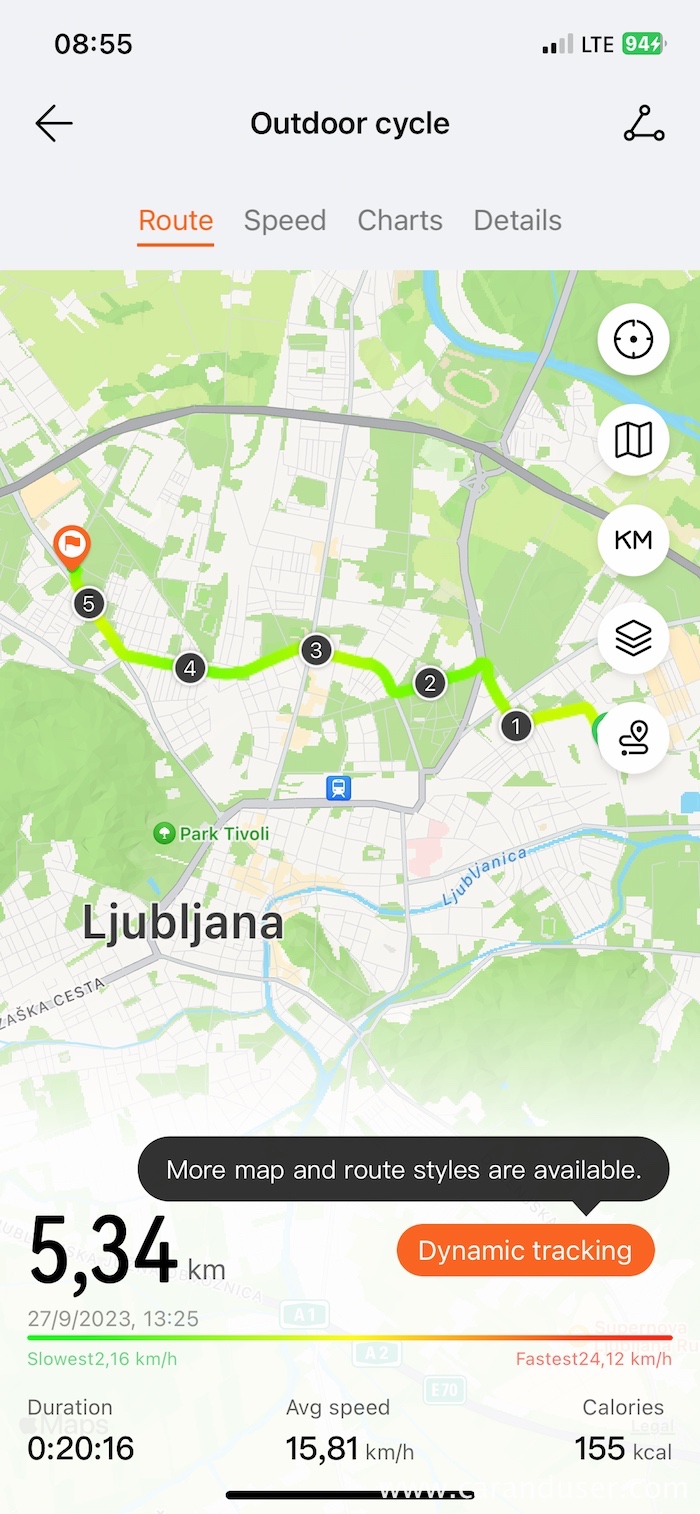Open the map layers button
The width and height of the screenshot is (700, 1514).
[x=633, y=638]
